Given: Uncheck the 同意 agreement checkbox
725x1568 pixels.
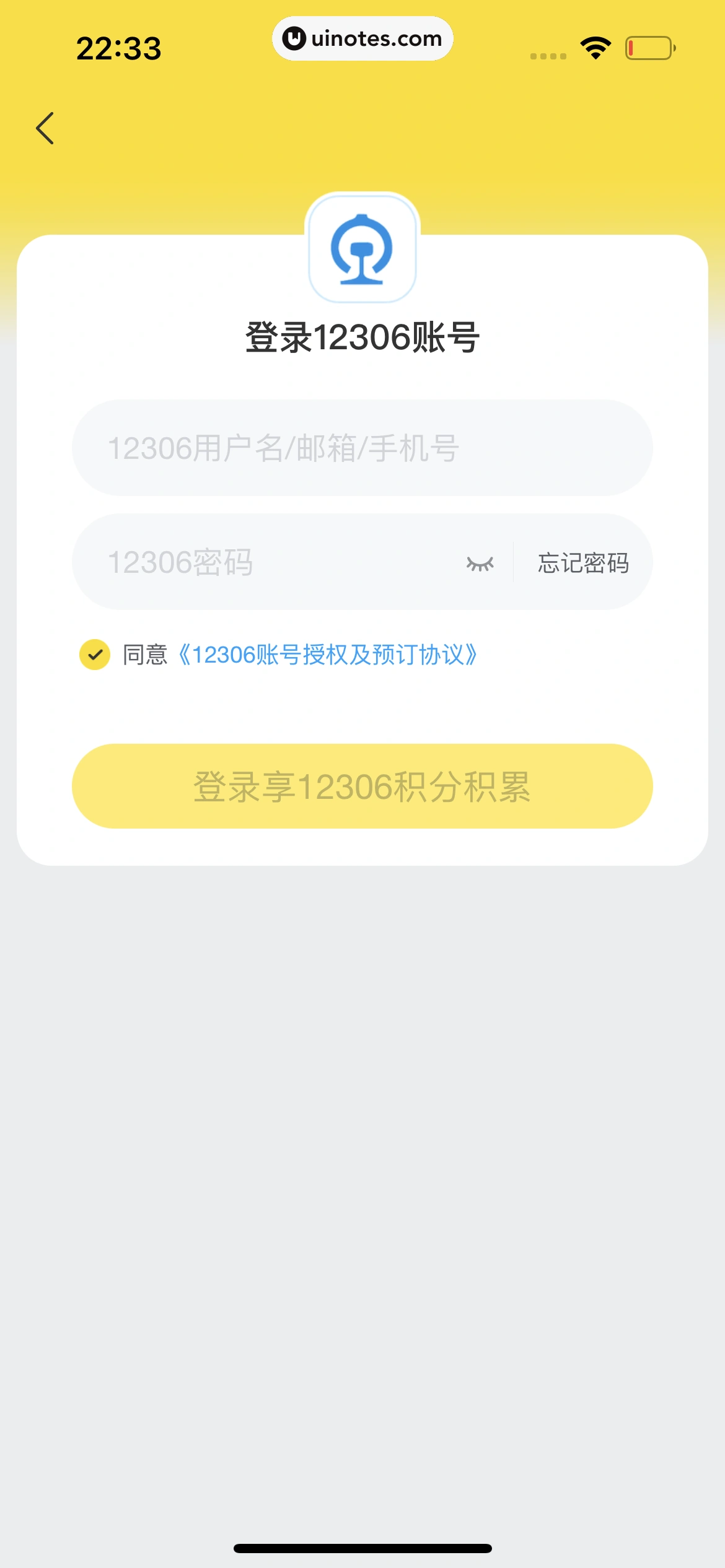Looking at the screenshot, I should click(95, 655).
